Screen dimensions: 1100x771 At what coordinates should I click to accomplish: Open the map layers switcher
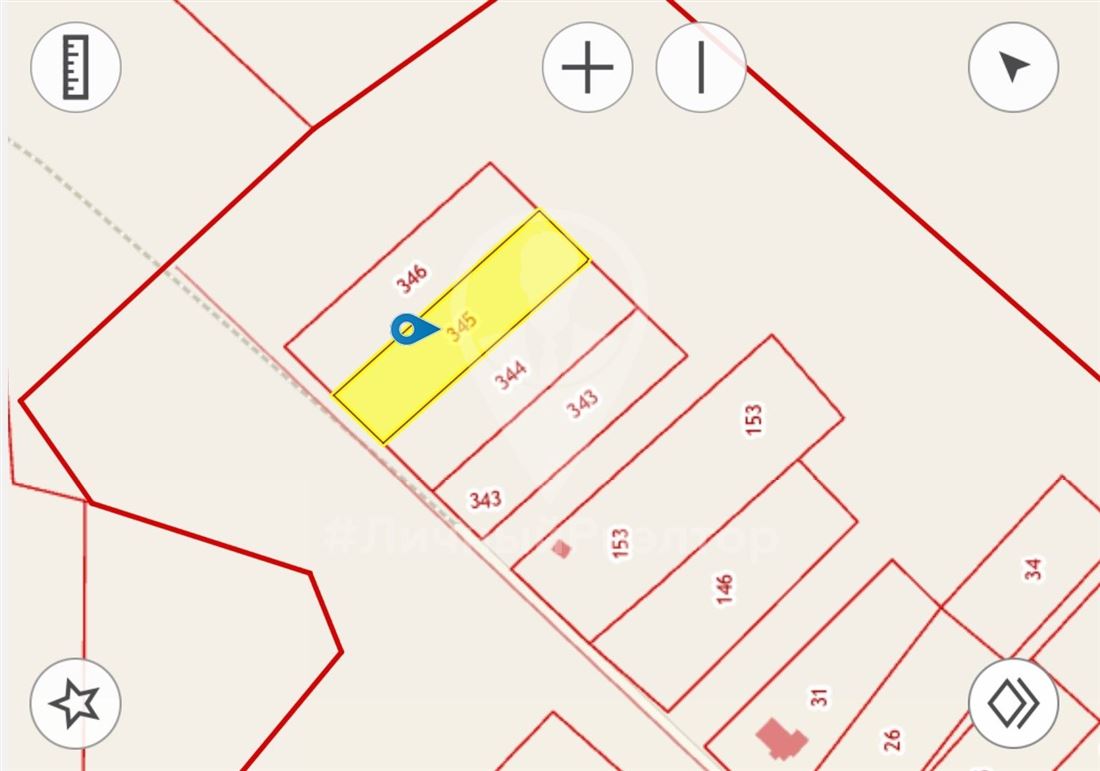click(x=1013, y=703)
